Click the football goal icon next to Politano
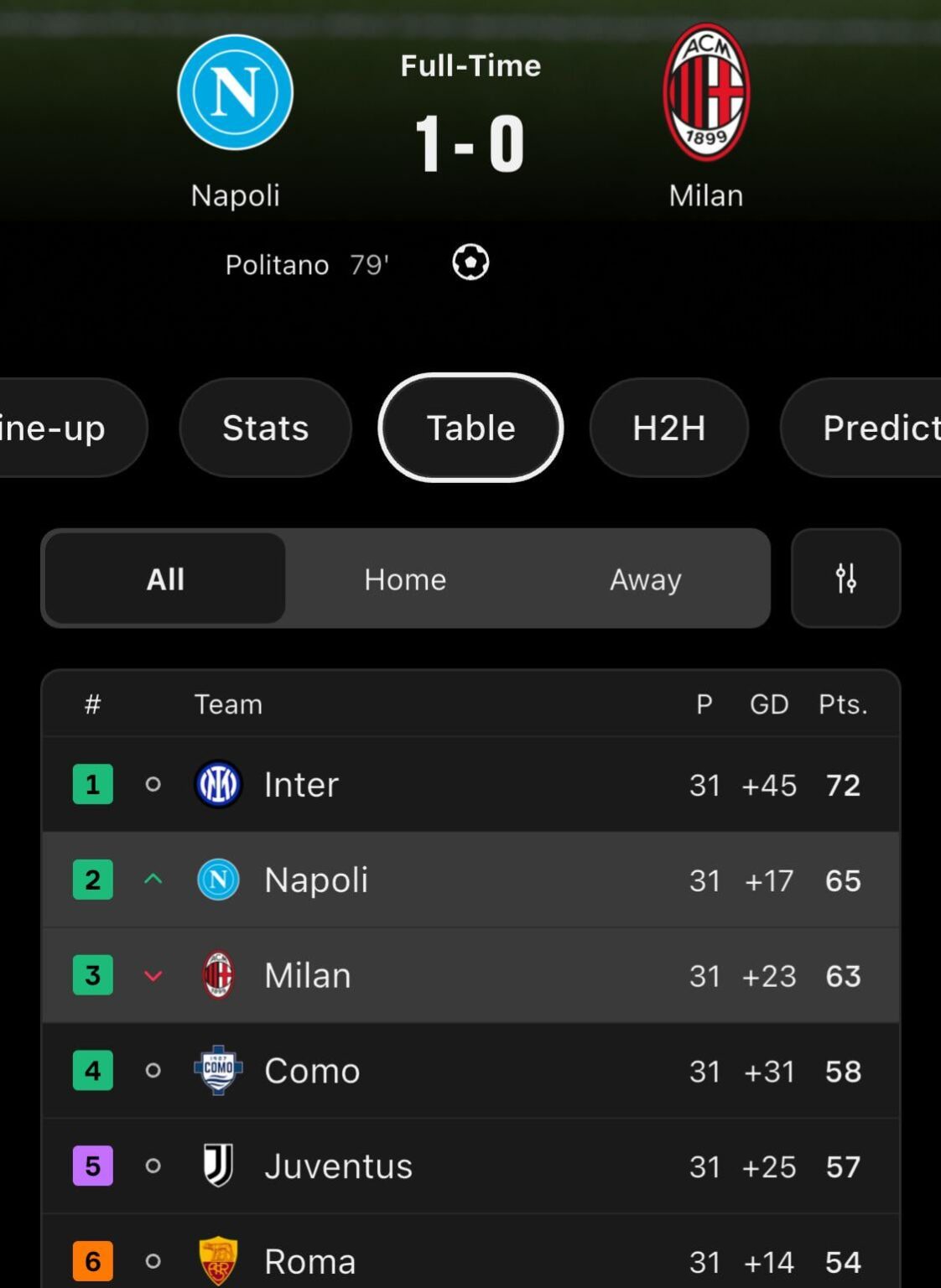The image size is (941, 1288). point(470,262)
